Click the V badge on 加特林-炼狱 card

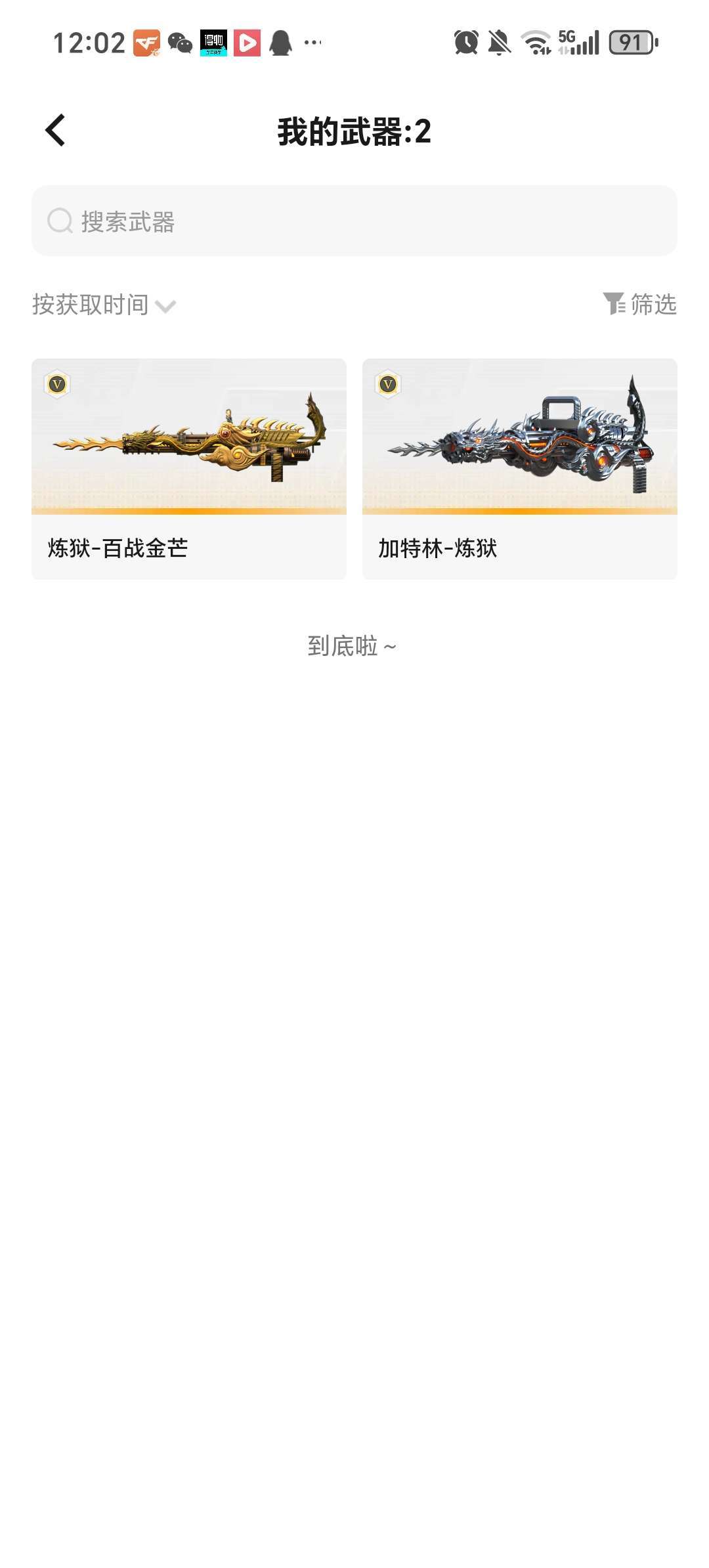387,384
